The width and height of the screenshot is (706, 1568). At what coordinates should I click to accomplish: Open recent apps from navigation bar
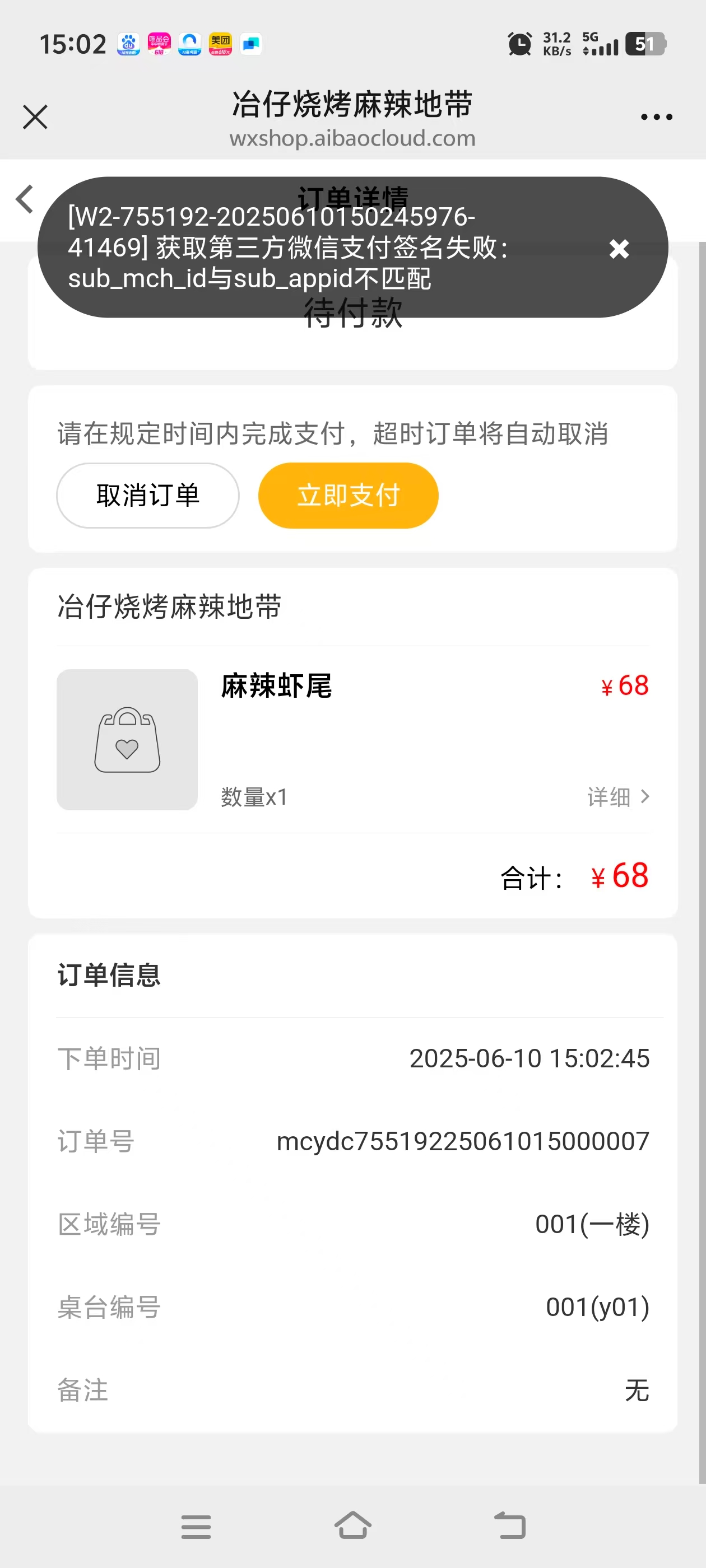(196, 1527)
